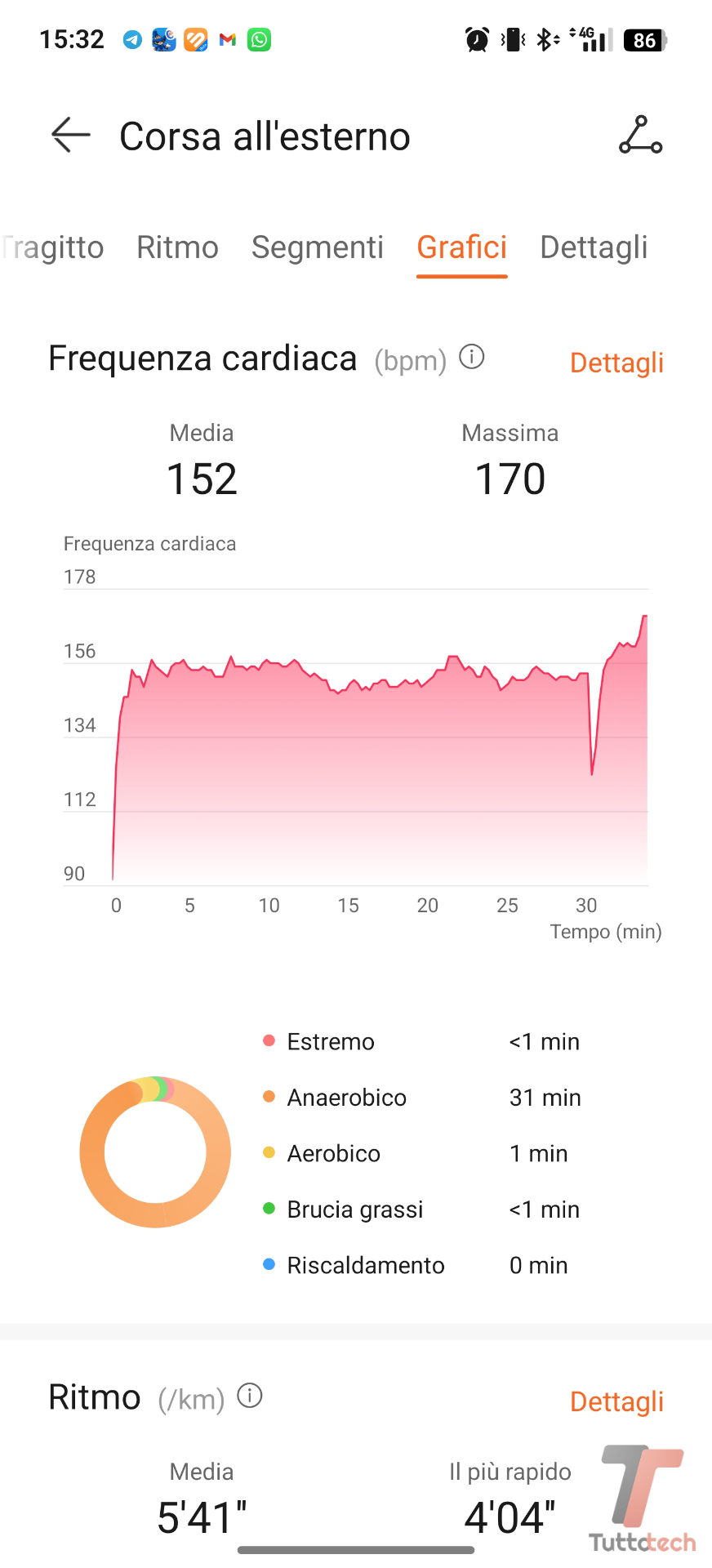Show info about Ritmo per km
Image resolution: width=712 pixels, height=1568 pixels.
click(x=250, y=1396)
